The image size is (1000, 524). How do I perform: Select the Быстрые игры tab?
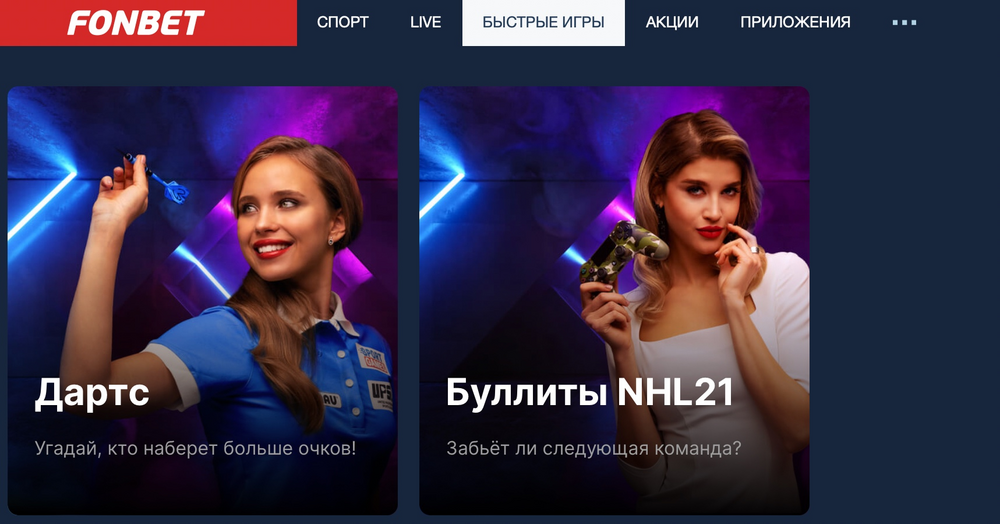click(543, 22)
